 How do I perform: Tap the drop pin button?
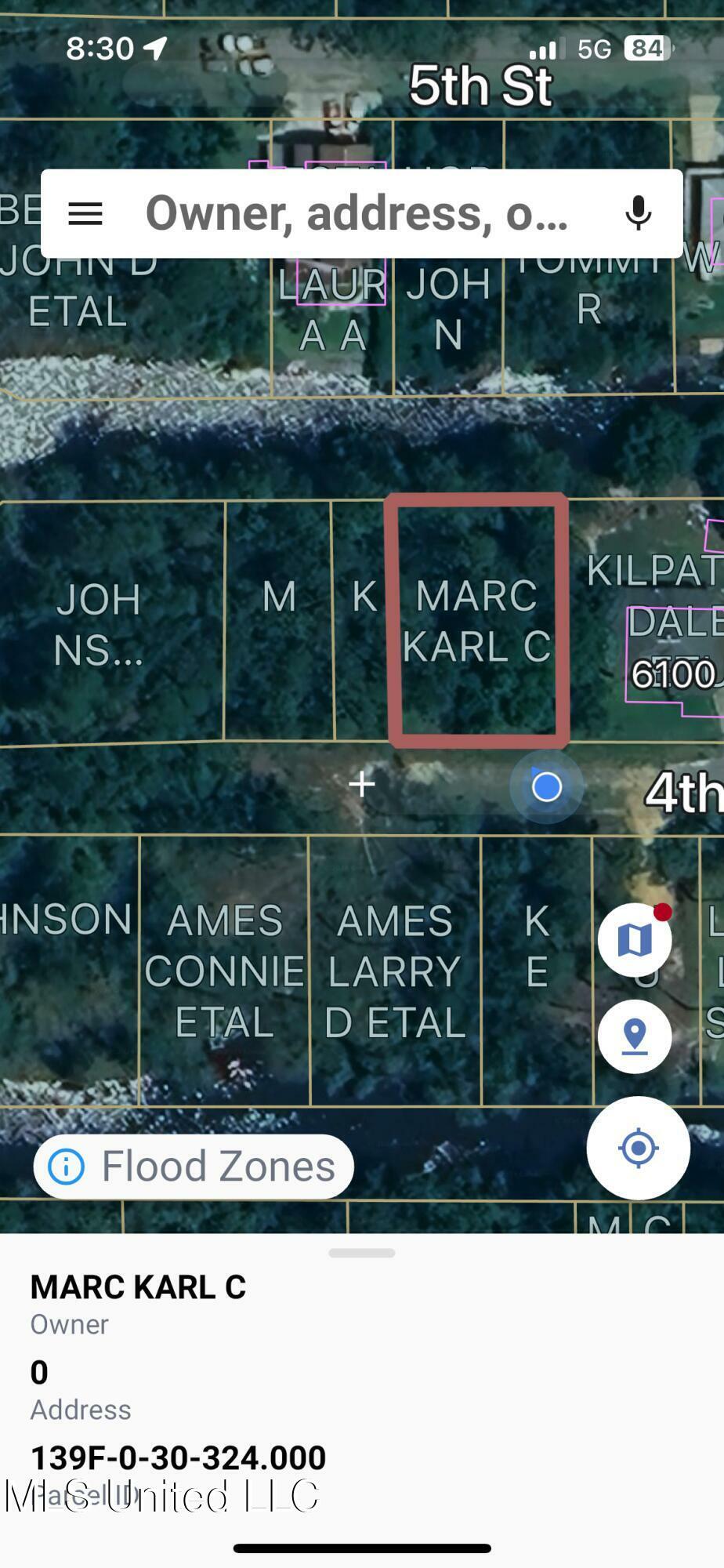coord(635,1036)
